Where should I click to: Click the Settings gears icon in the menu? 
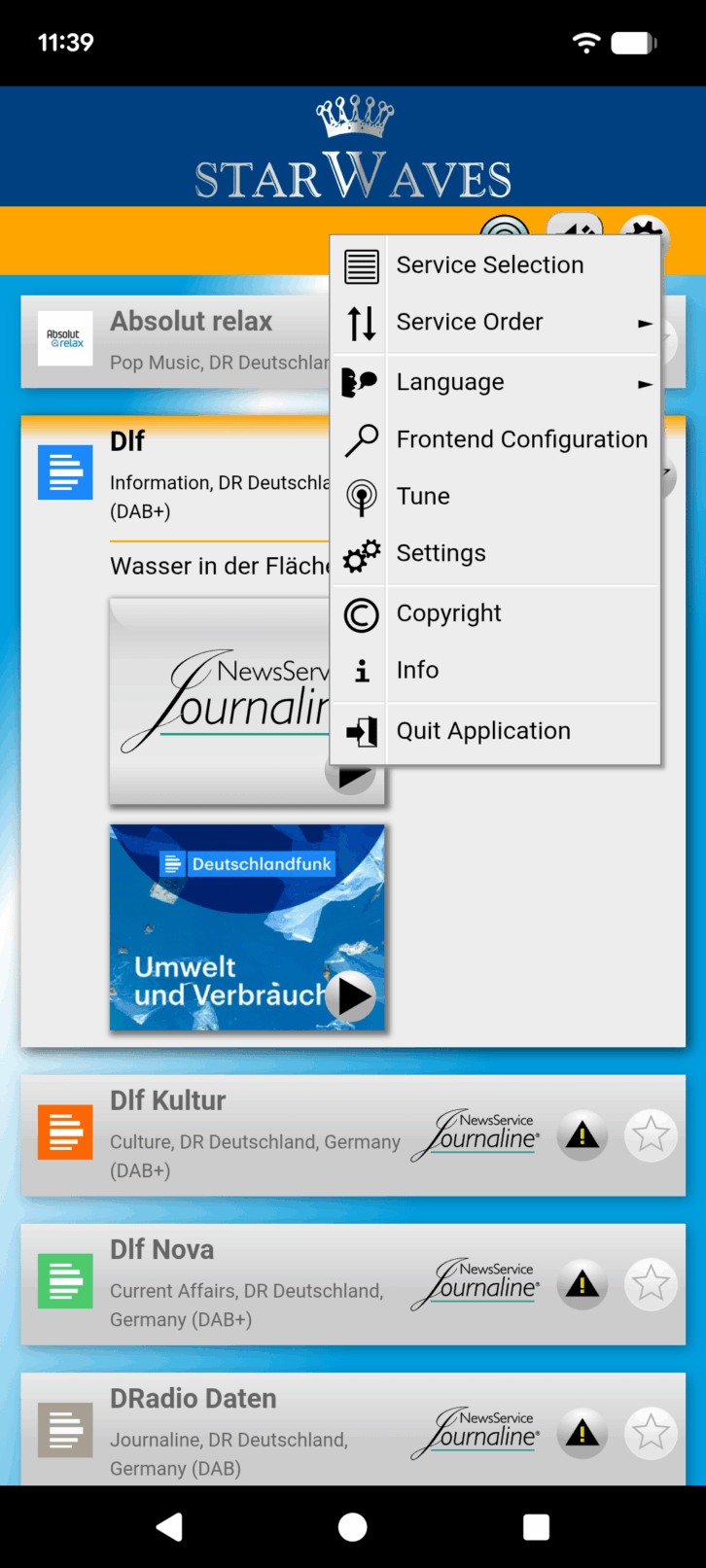click(360, 553)
